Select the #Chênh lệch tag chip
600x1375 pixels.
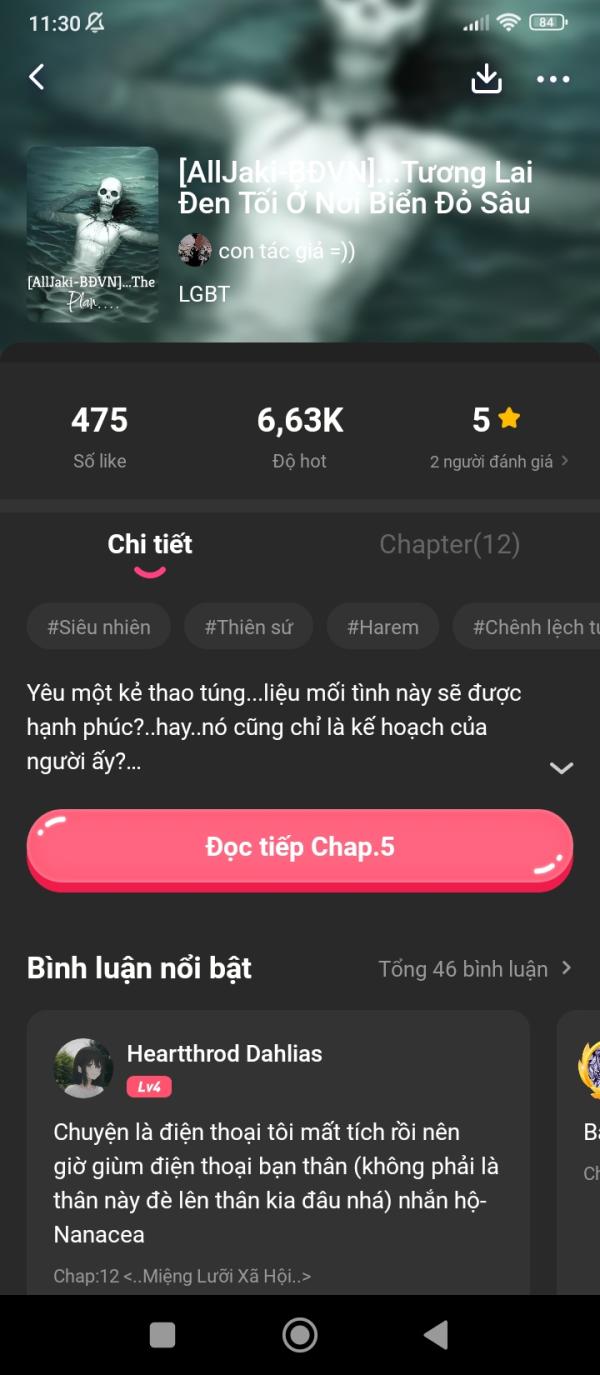(x=530, y=627)
